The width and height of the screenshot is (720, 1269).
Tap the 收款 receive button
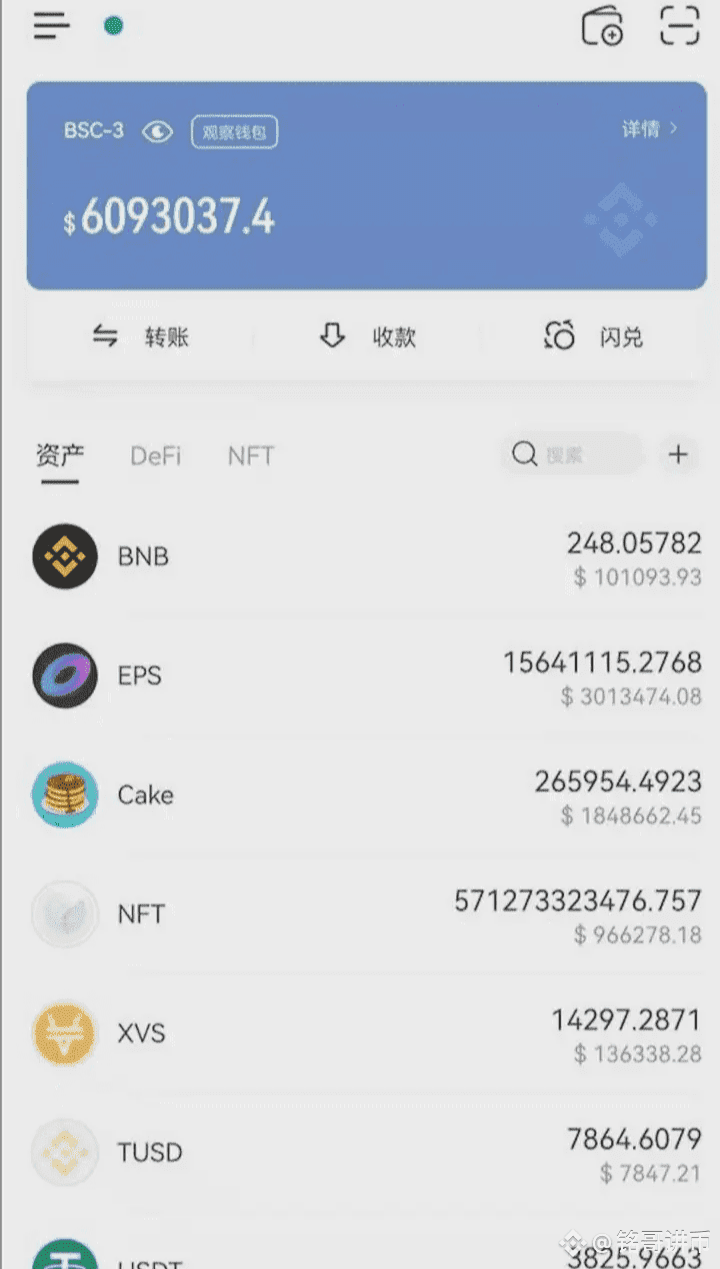click(x=367, y=337)
